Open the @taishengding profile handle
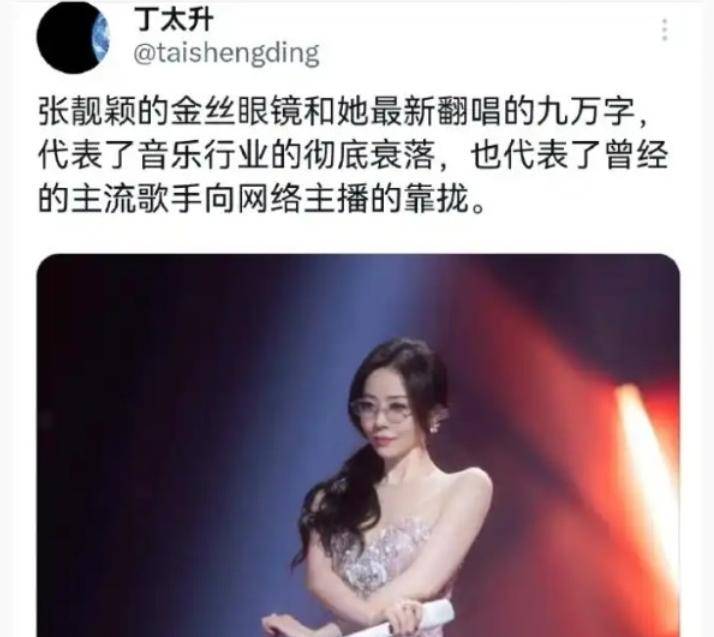714x637 pixels. (x=224, y=53)
